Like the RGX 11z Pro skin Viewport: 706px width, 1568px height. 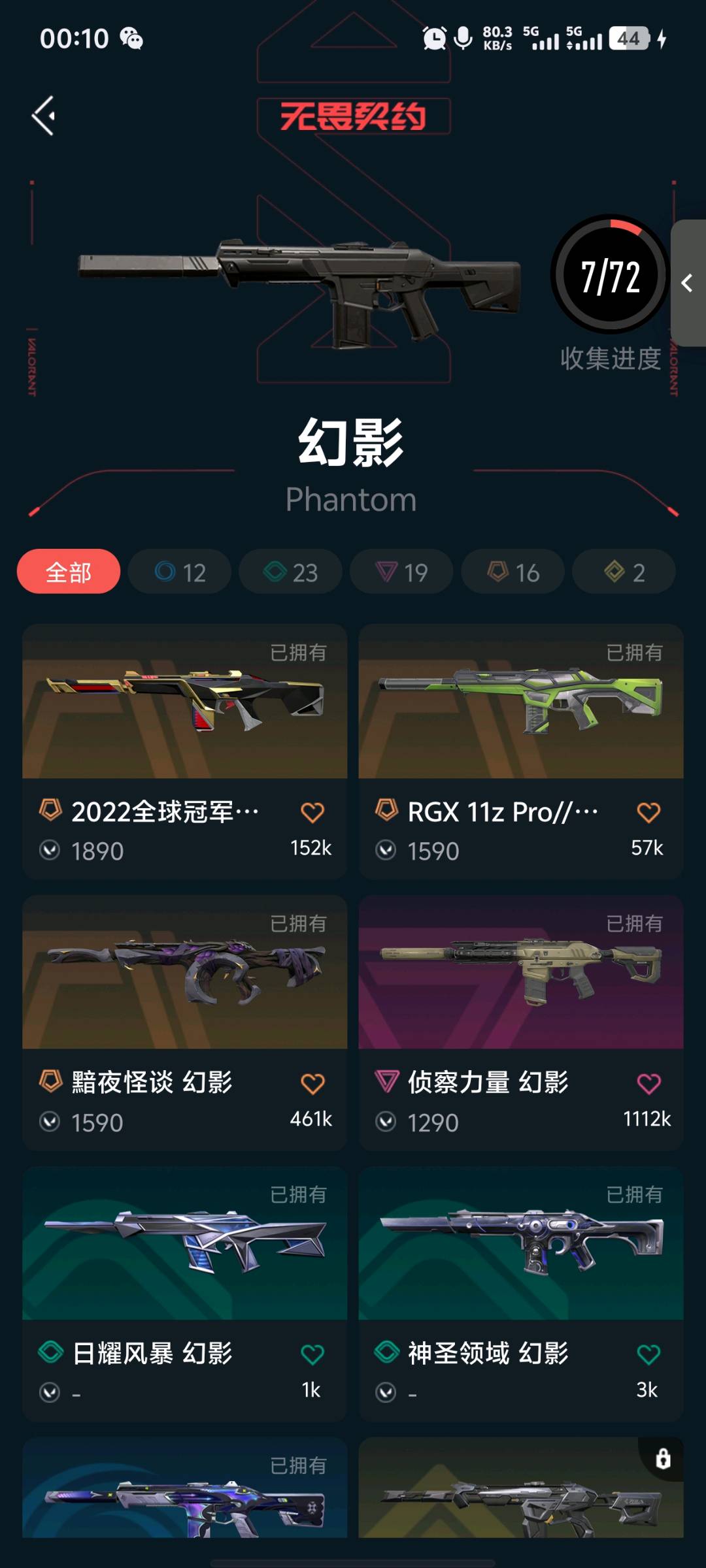click(648, 813)
